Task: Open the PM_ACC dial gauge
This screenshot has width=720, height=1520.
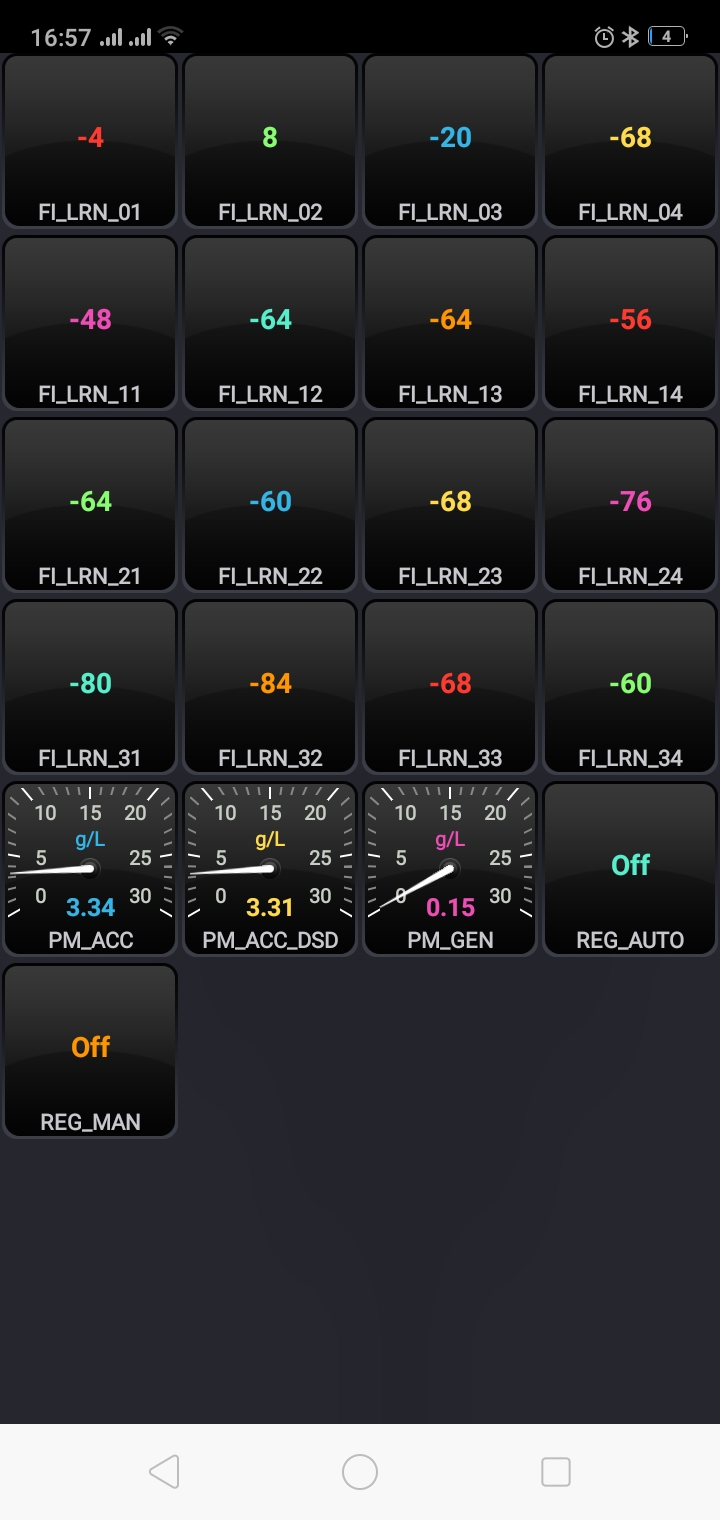Action: 90,868
